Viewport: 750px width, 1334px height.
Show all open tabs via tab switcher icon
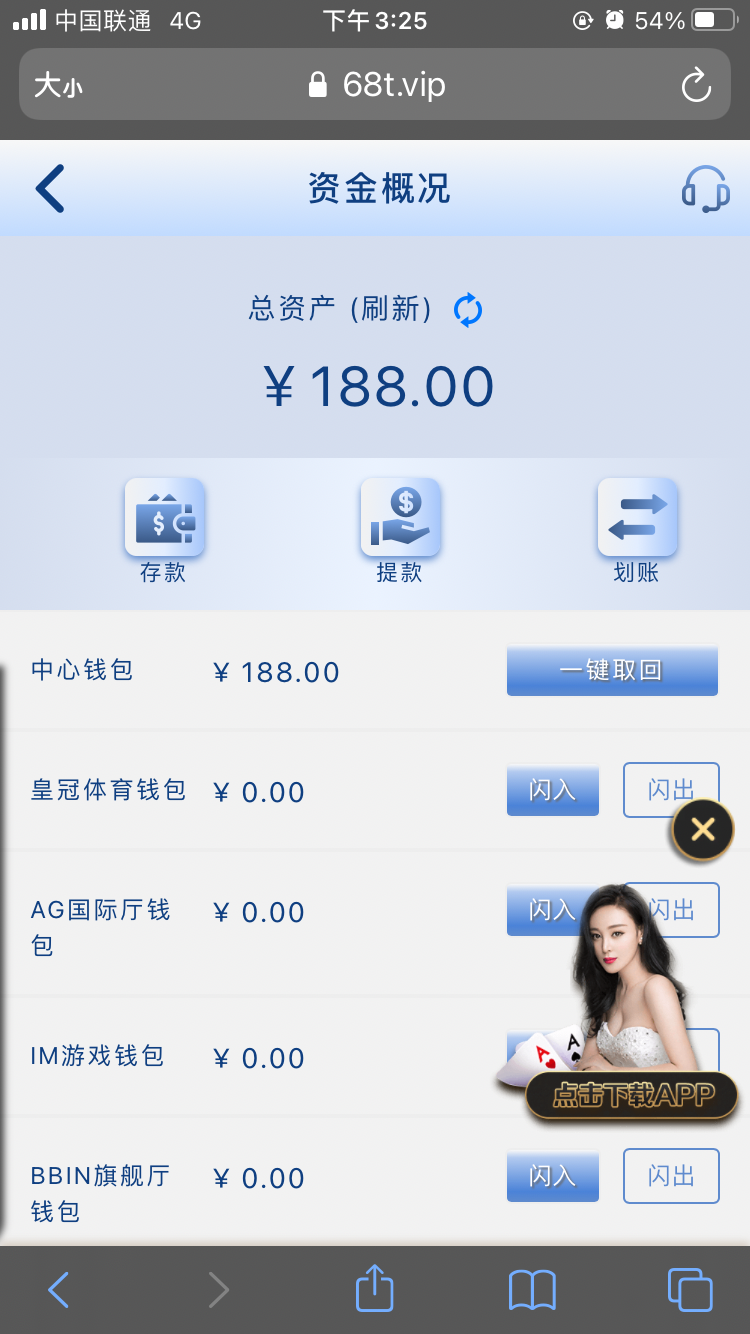click(689, 1289)
